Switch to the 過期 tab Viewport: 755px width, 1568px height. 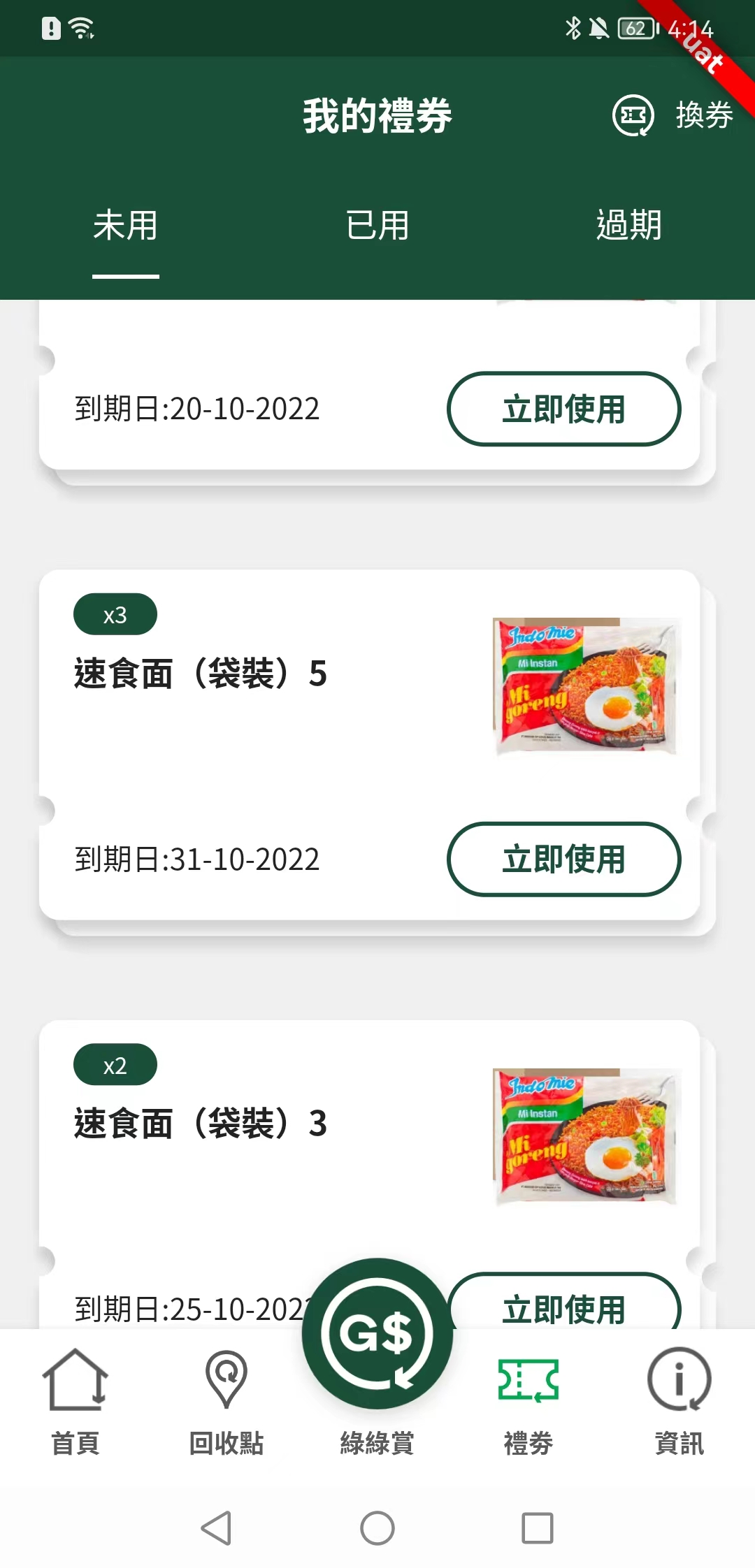[x=628, y=226]
